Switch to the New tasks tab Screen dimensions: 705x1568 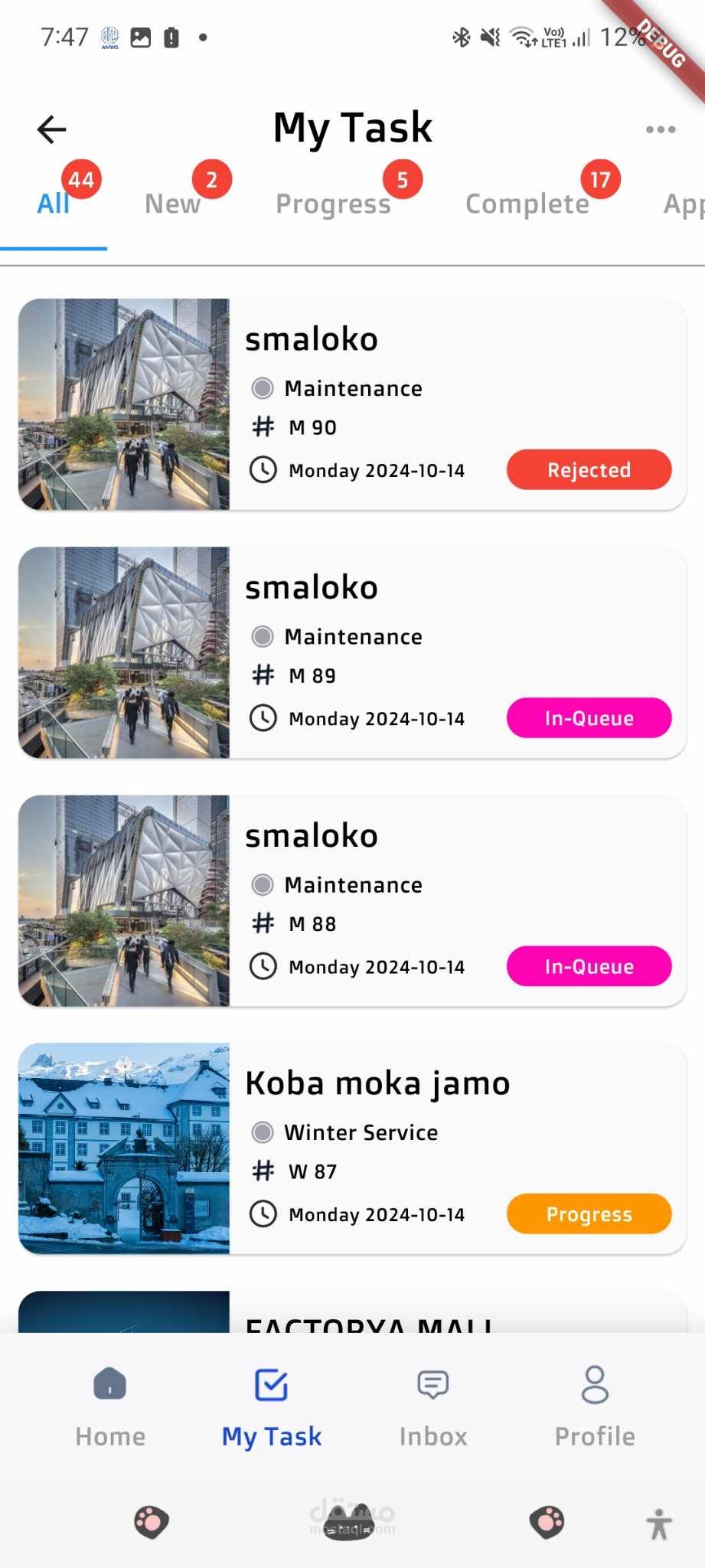(173, 204)
